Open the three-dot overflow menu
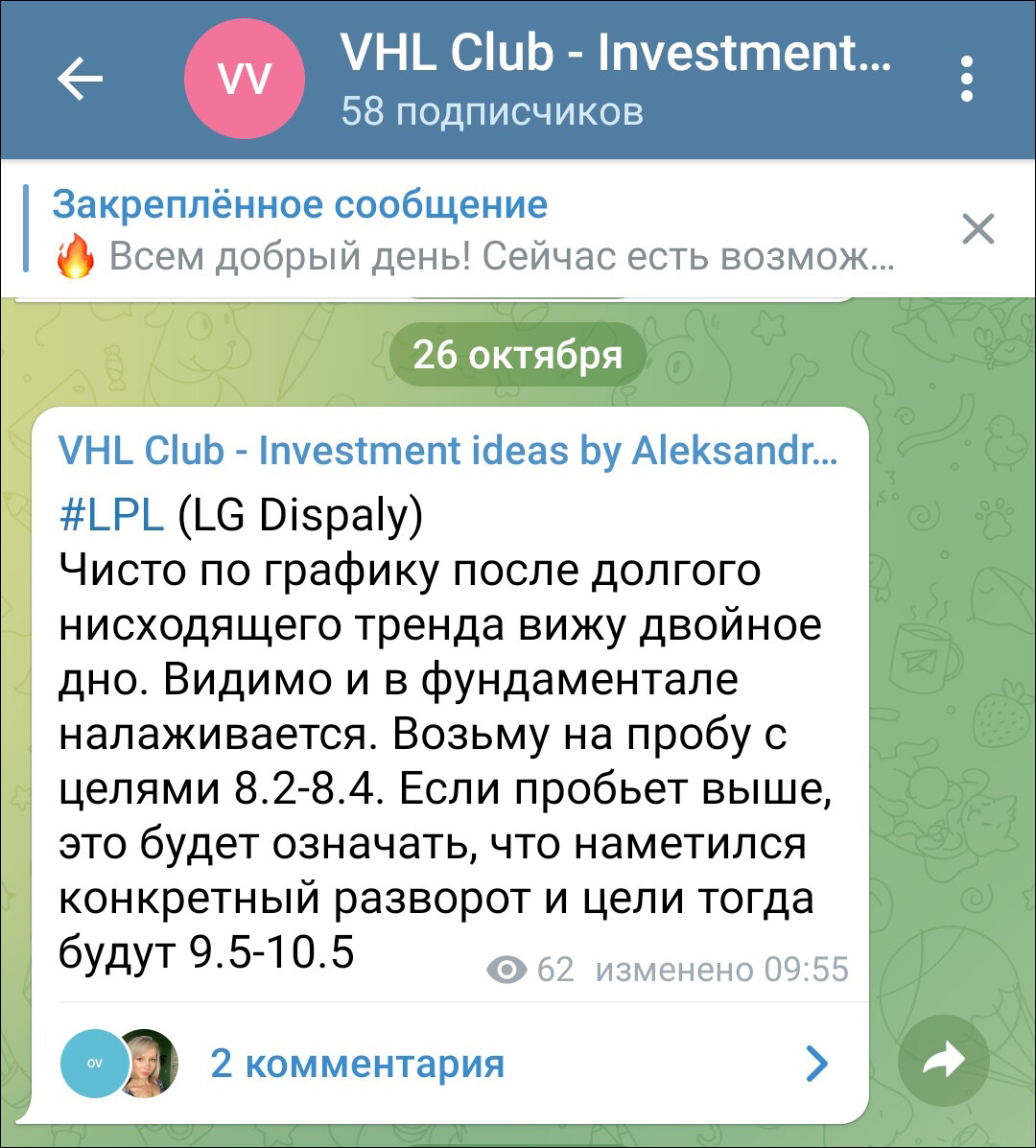The image size is (1036, 1148). (x=966, y=79)
